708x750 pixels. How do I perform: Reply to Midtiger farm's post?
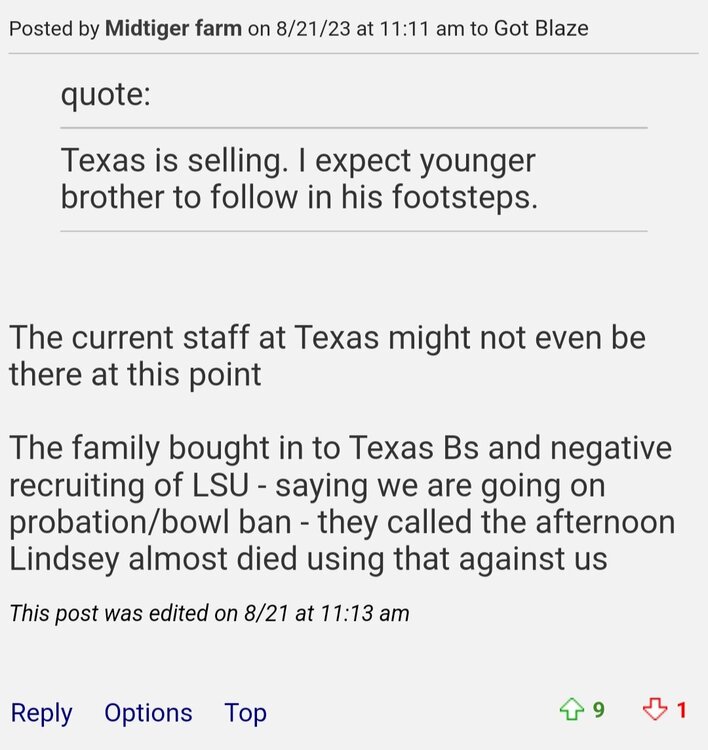[41, 712]
